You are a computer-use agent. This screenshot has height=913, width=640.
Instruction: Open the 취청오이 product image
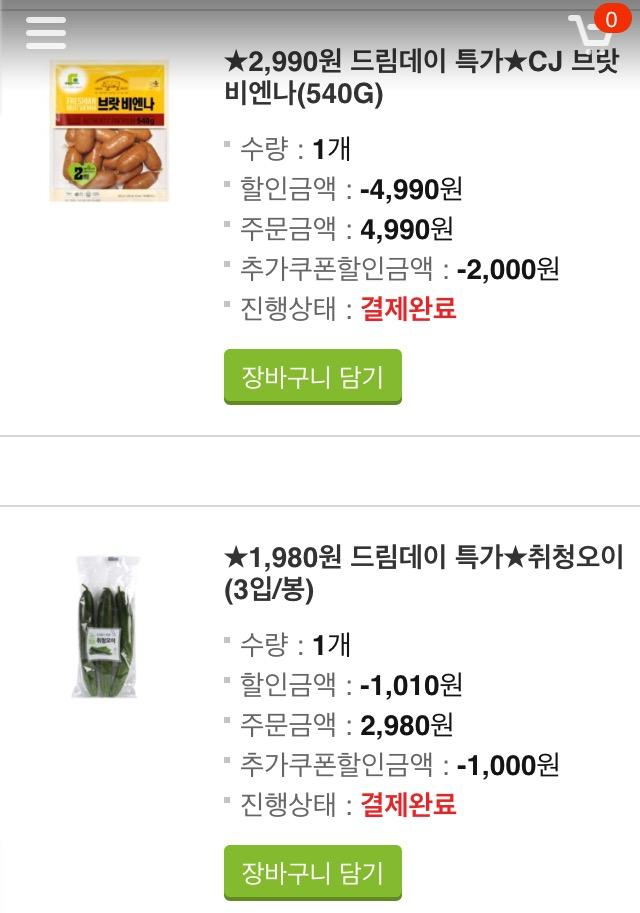tap(104, 627)
